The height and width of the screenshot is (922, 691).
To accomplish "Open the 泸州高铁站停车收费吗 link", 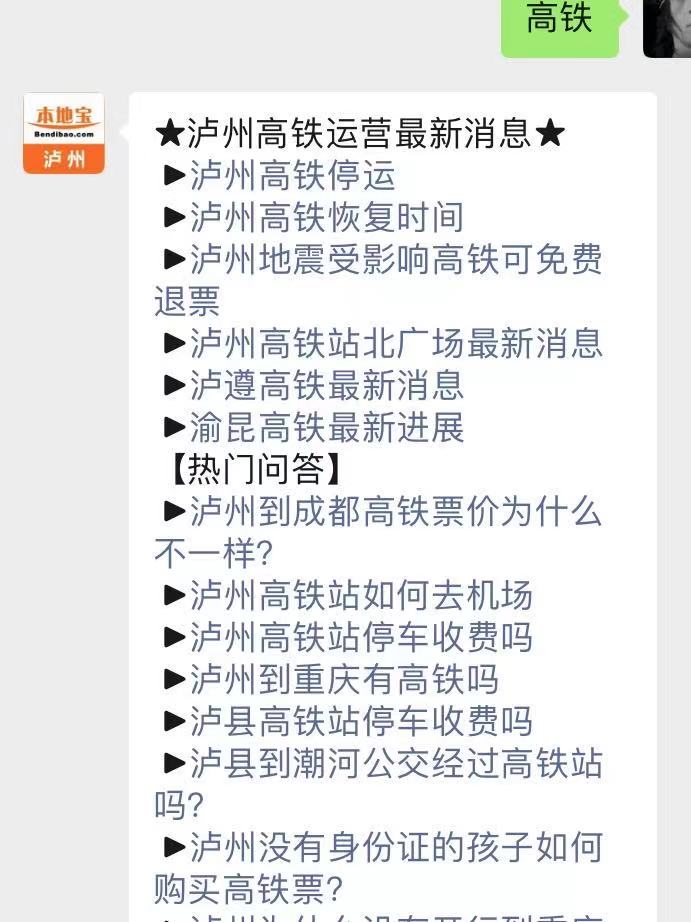I will 361,638.
